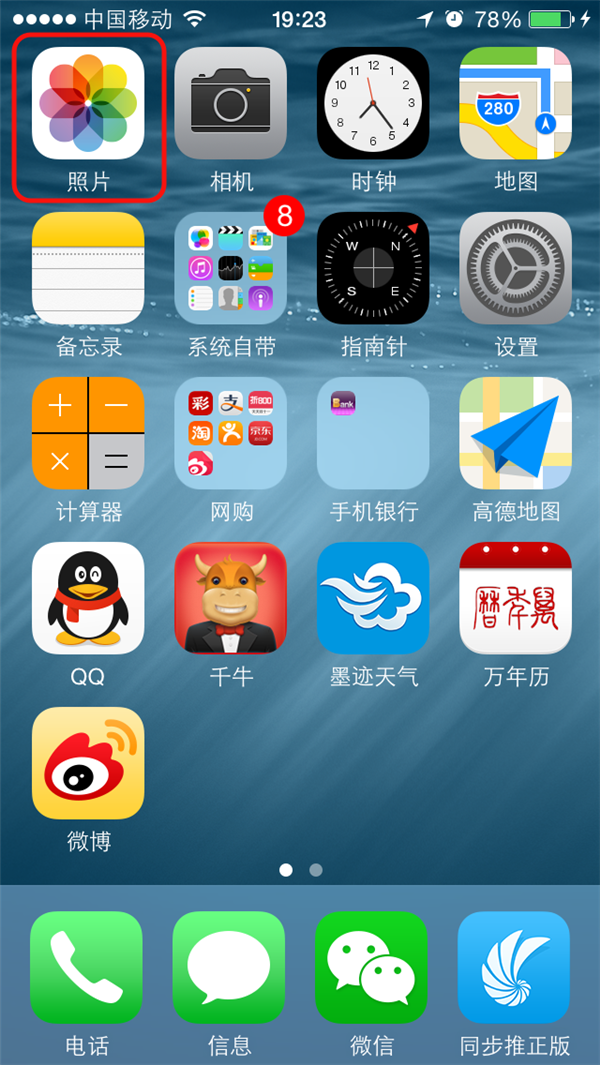The width and height of the screenshot is (600, 1065).
Task: Open the 系统自带 folder
Action: (230, 268)
